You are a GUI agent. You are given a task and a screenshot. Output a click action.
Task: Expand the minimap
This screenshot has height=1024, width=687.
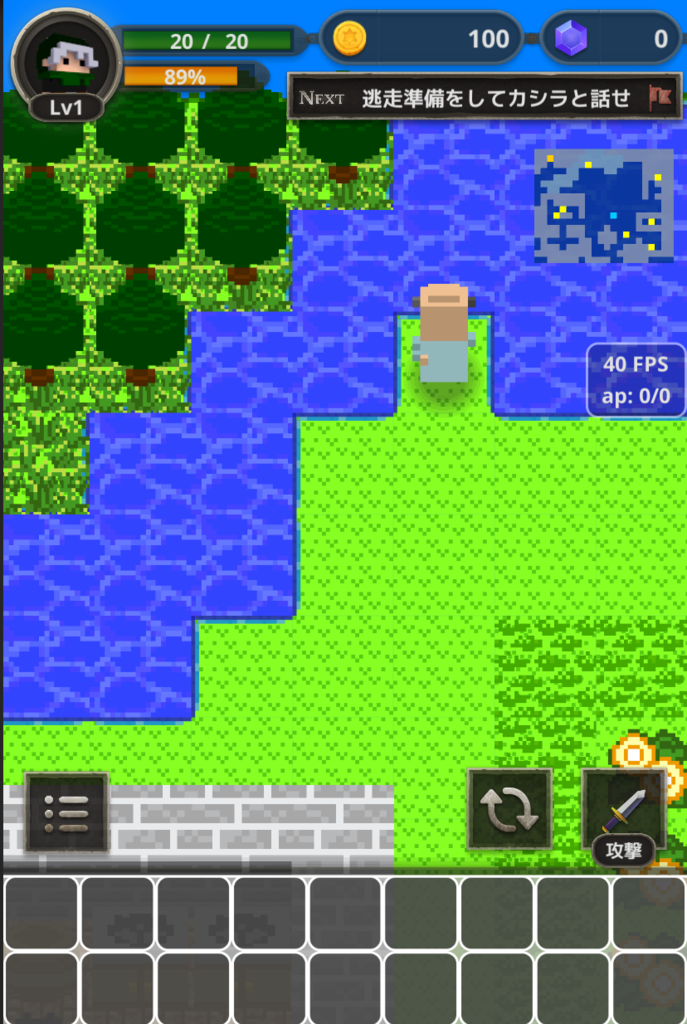click(603, 206)
